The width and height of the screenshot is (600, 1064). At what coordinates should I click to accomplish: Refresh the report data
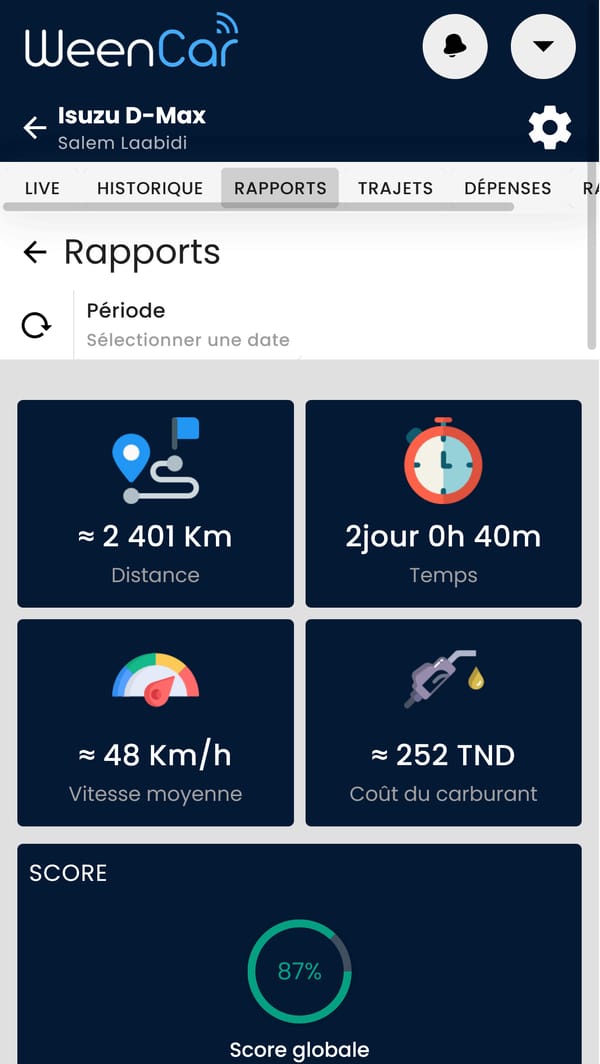tap(37, 325)
